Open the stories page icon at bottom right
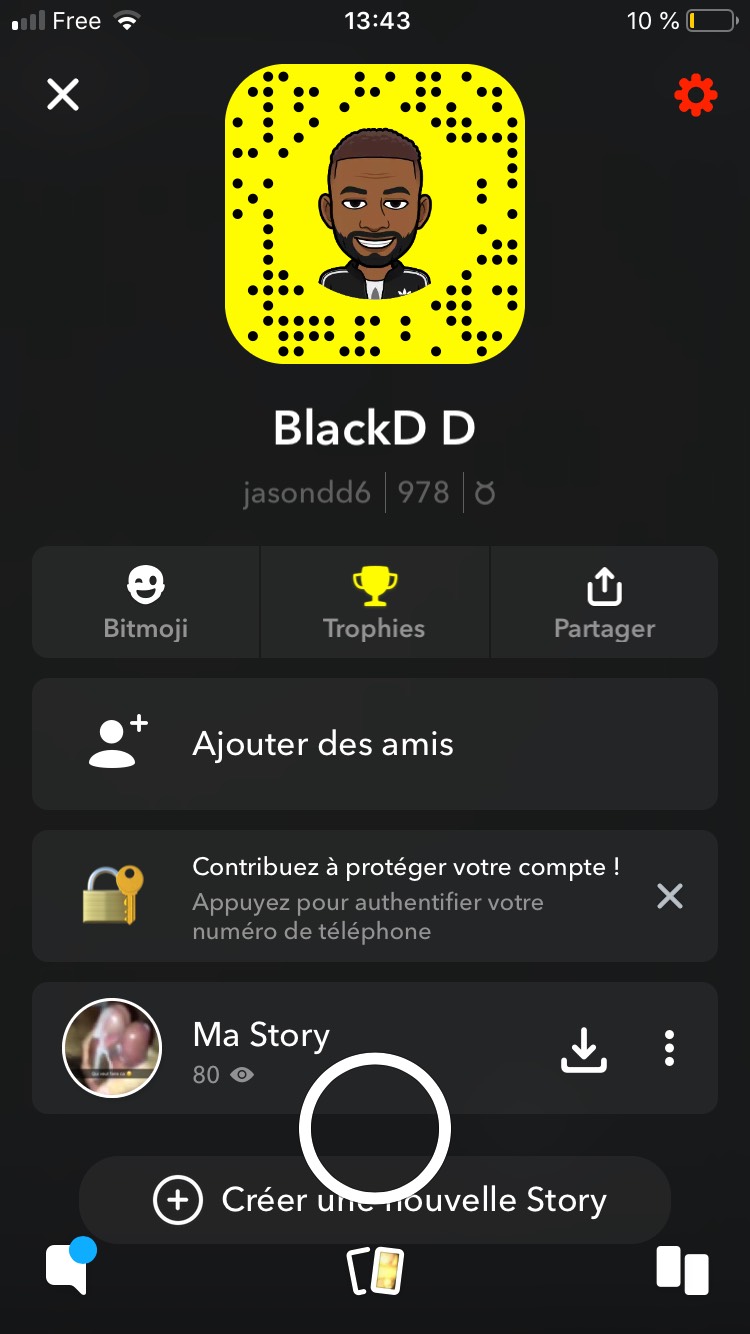Image resolution: width=750 pixels, height=1334 pixels. [x=682, y=1270]
